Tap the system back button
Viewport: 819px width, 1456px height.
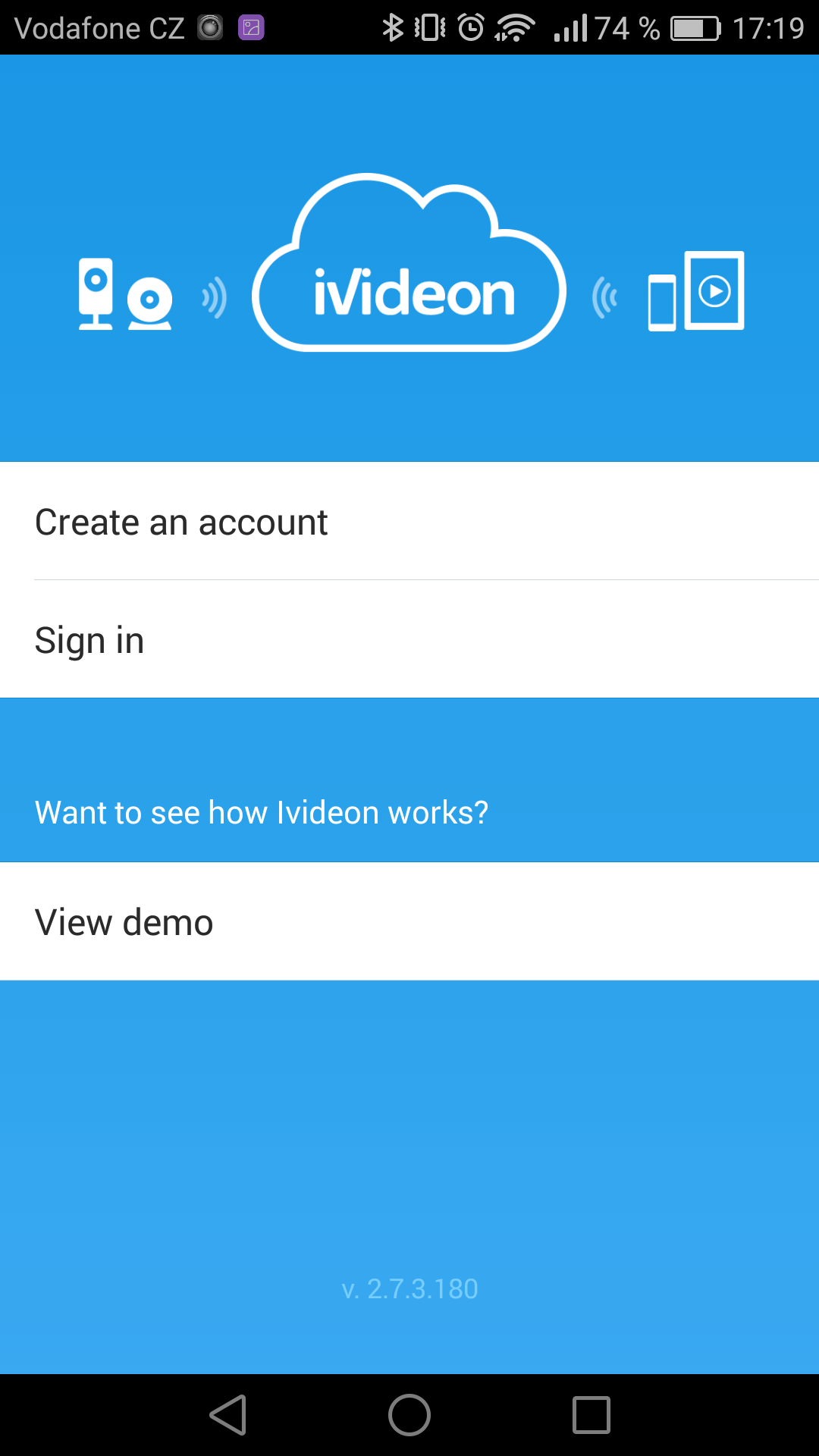228,1415
